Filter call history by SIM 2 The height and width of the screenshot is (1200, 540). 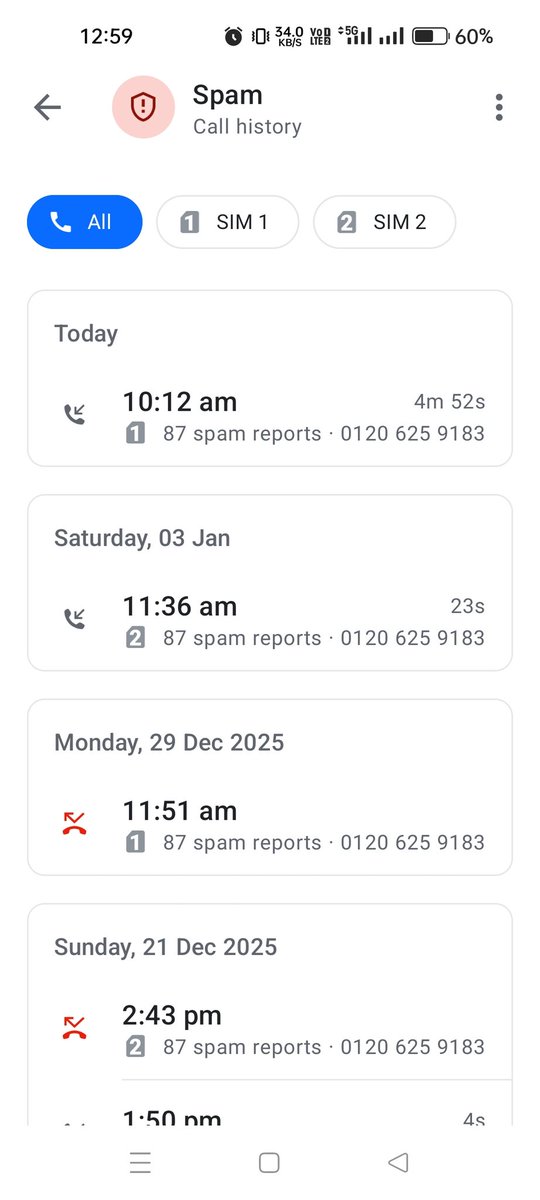[x=385, y=222]
